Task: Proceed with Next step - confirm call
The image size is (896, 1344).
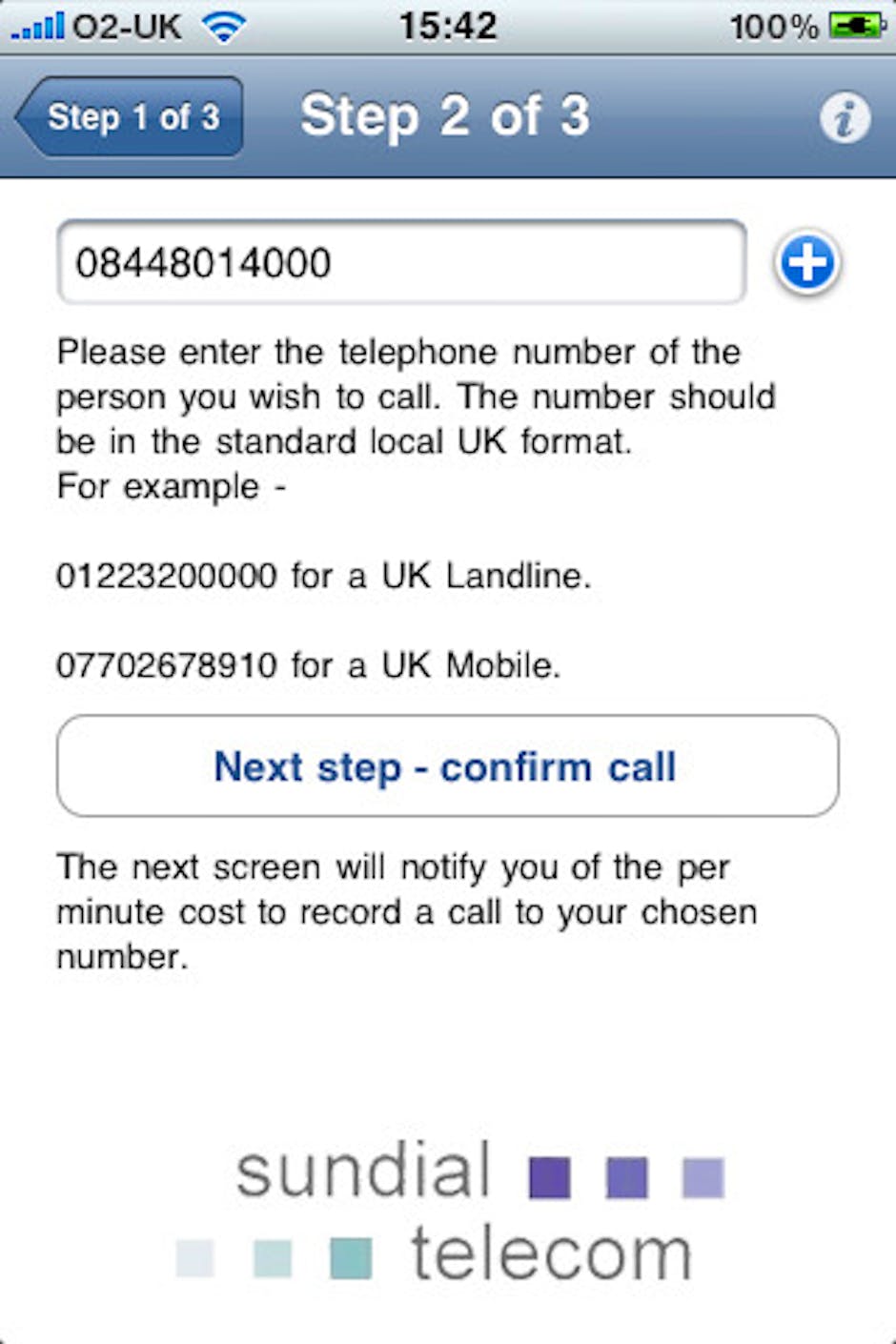Action: click(x=447, y=766)
